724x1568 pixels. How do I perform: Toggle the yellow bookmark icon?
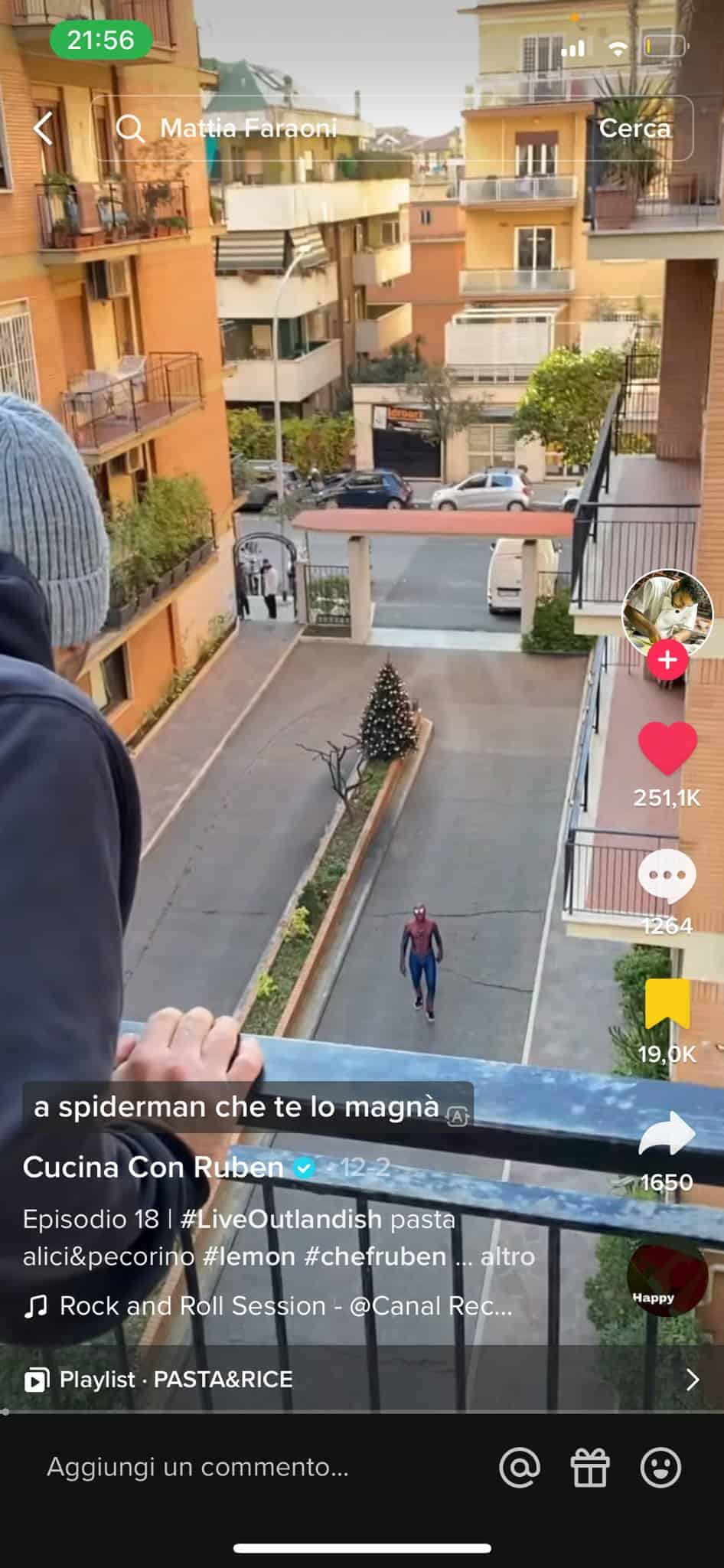667,1004
